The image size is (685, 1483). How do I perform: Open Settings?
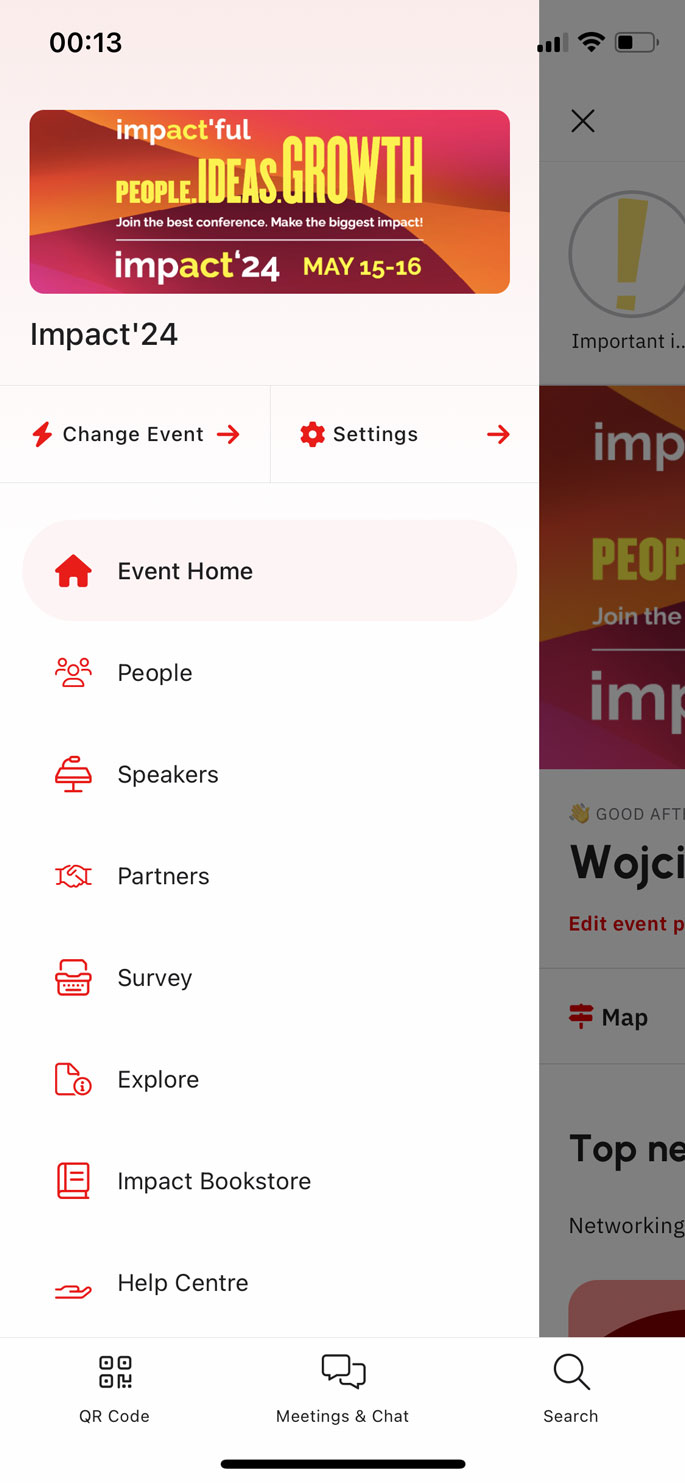404,434
